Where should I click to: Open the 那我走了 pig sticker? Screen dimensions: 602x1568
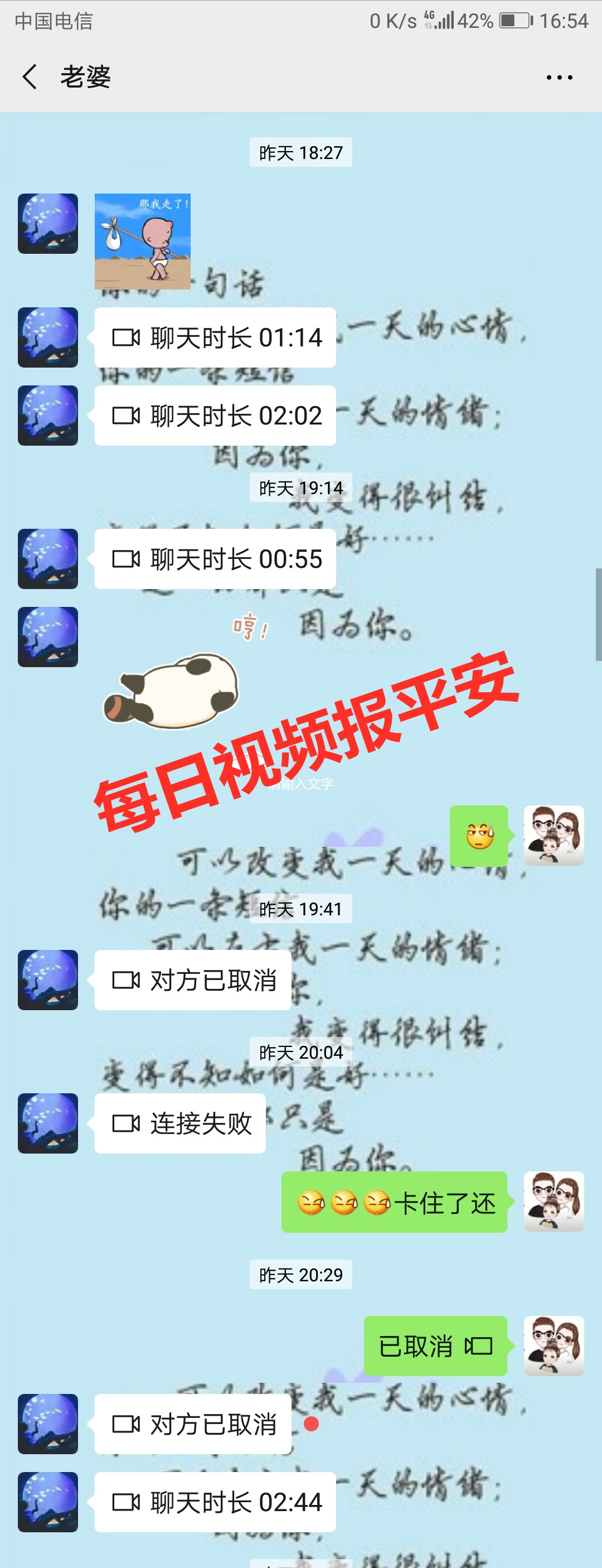[x=142, y=242]
